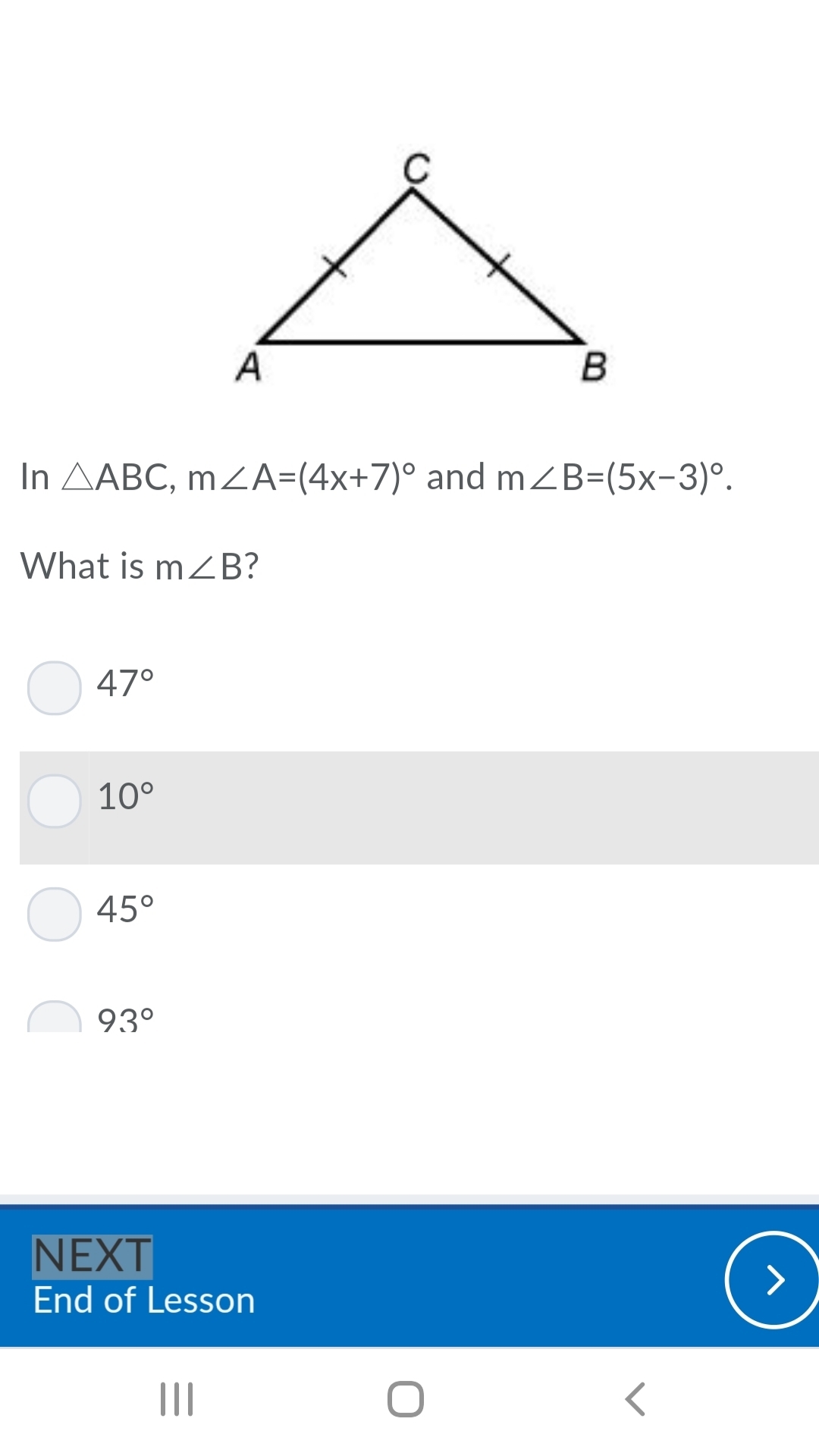Image resolution: width=819 pixels, height=1456 pixels.
Task: Go to the home screen
Action: [406, 1399]
